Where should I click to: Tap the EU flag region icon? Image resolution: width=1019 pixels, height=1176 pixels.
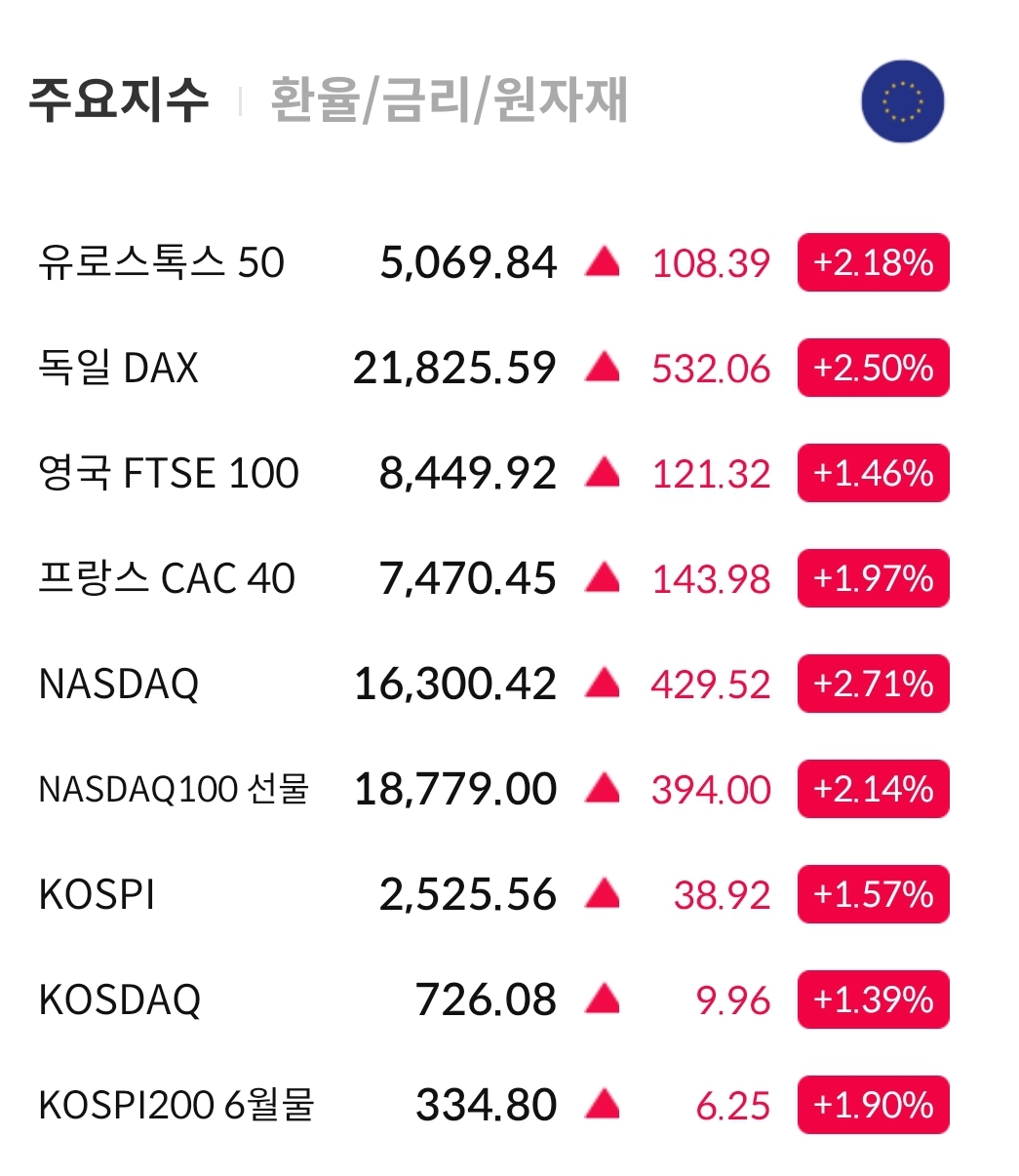coord(903,101)
